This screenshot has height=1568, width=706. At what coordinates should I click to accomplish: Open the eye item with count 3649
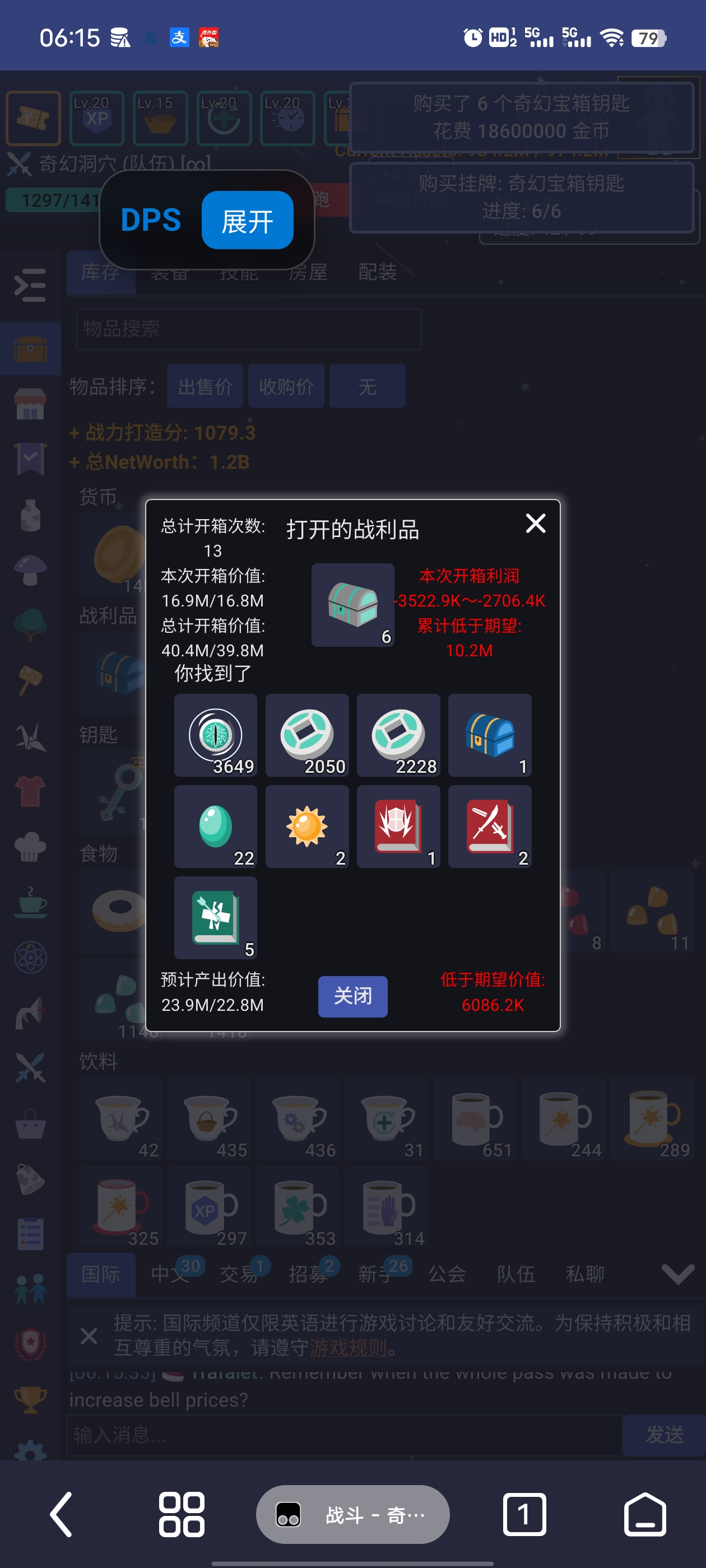[215, 735]
